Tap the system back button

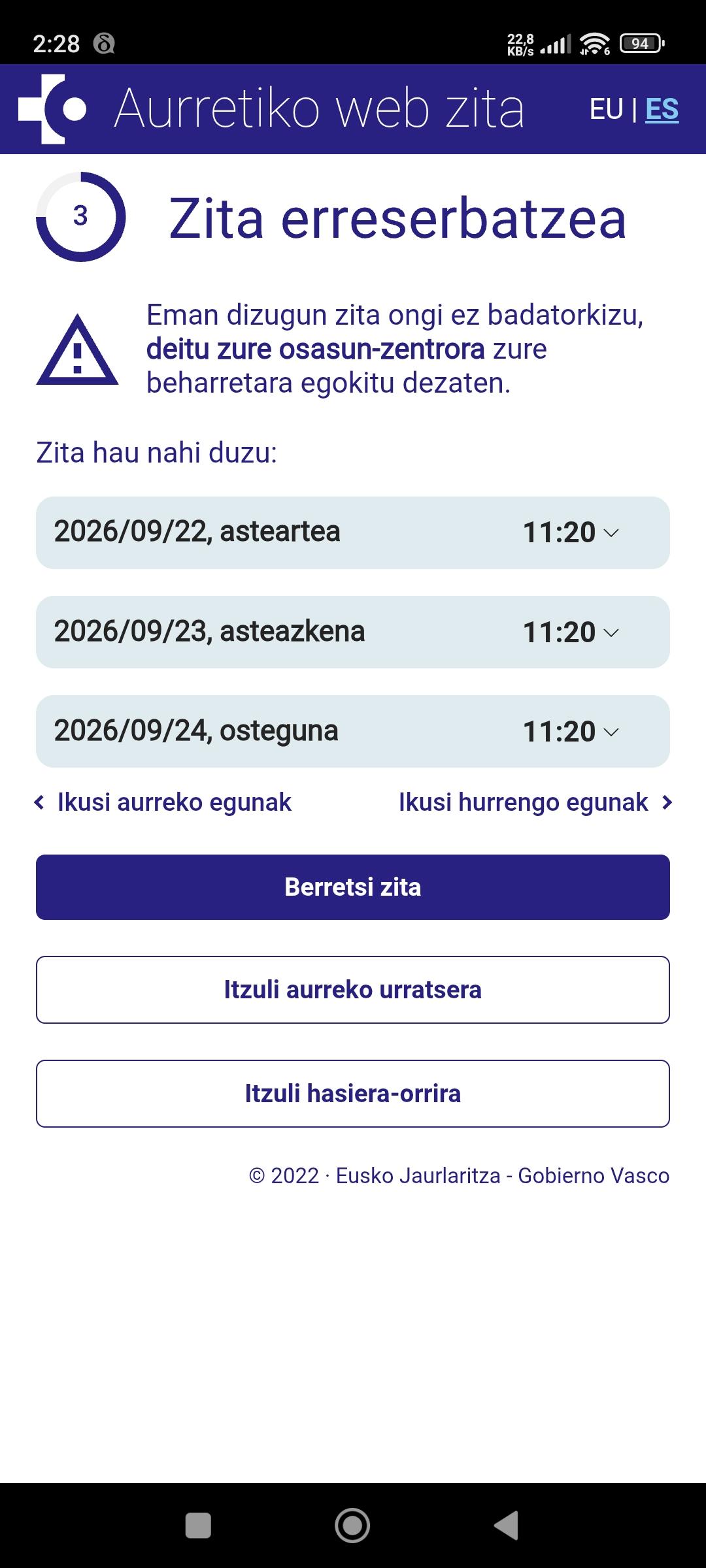click(x=507, y=1526)
